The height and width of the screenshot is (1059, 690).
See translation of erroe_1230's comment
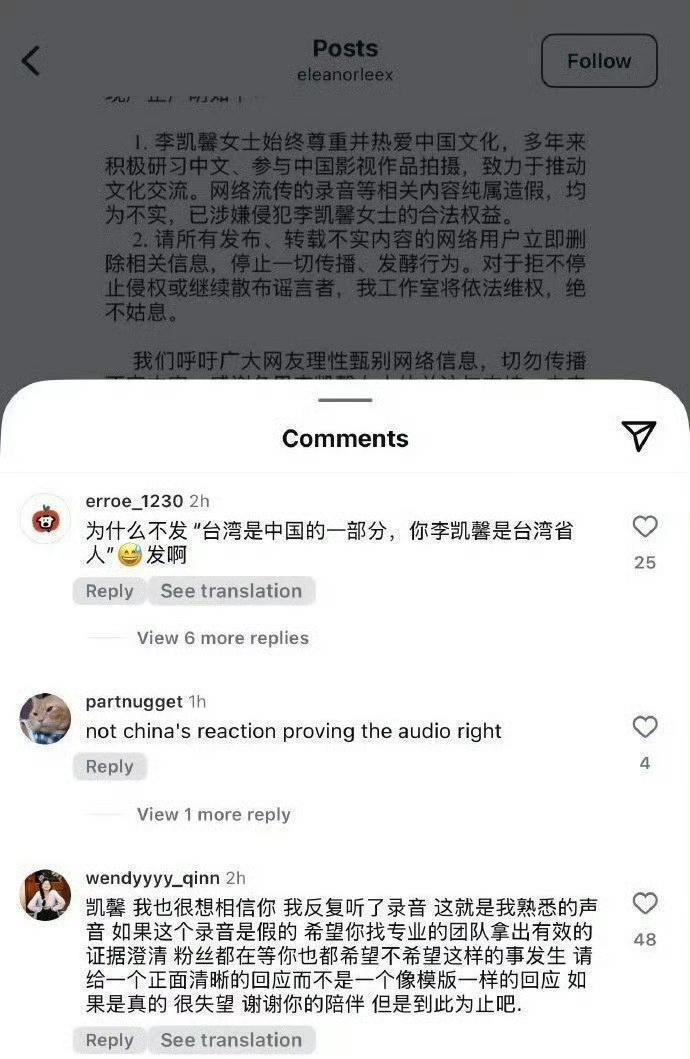click(x=231, y=591)
